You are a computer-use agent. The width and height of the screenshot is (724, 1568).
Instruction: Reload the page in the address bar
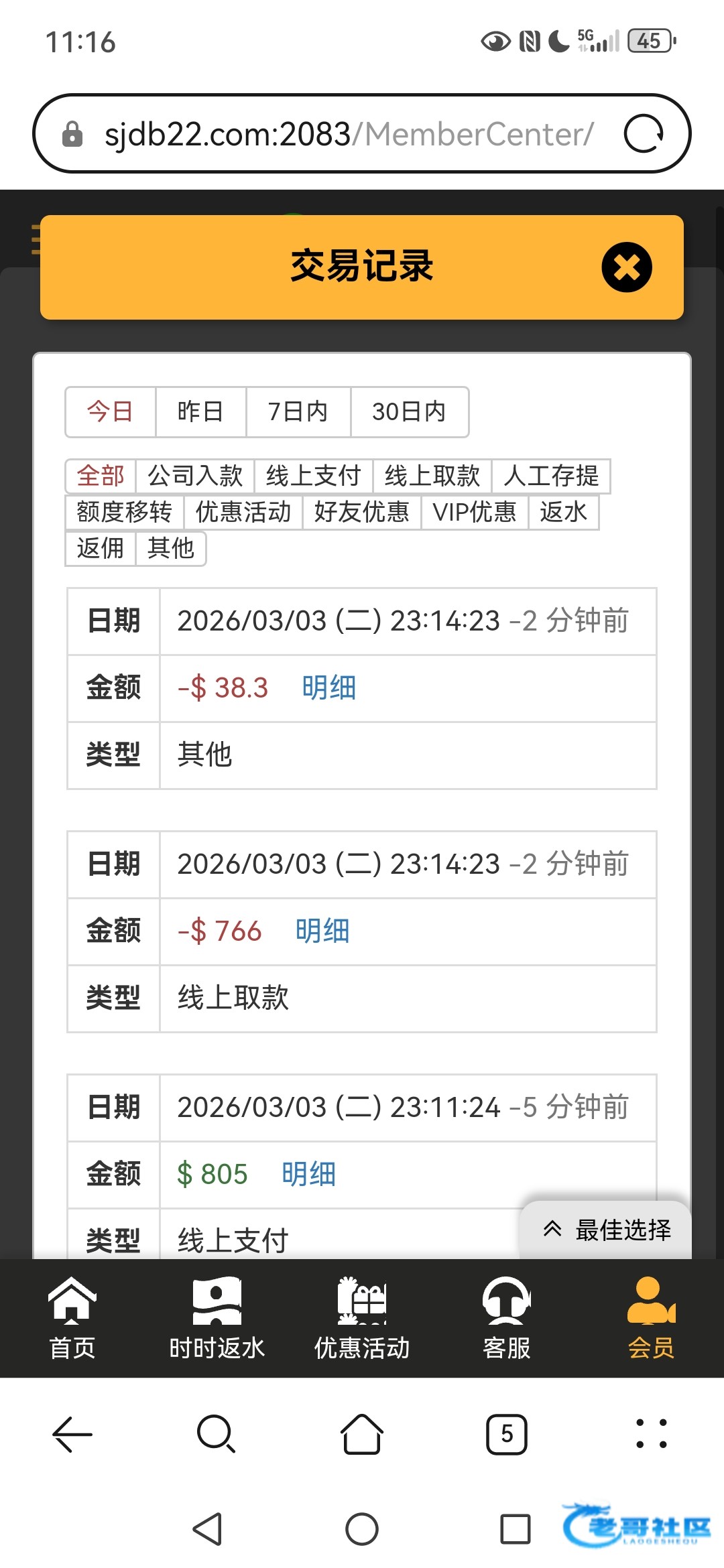pos(643,134)
